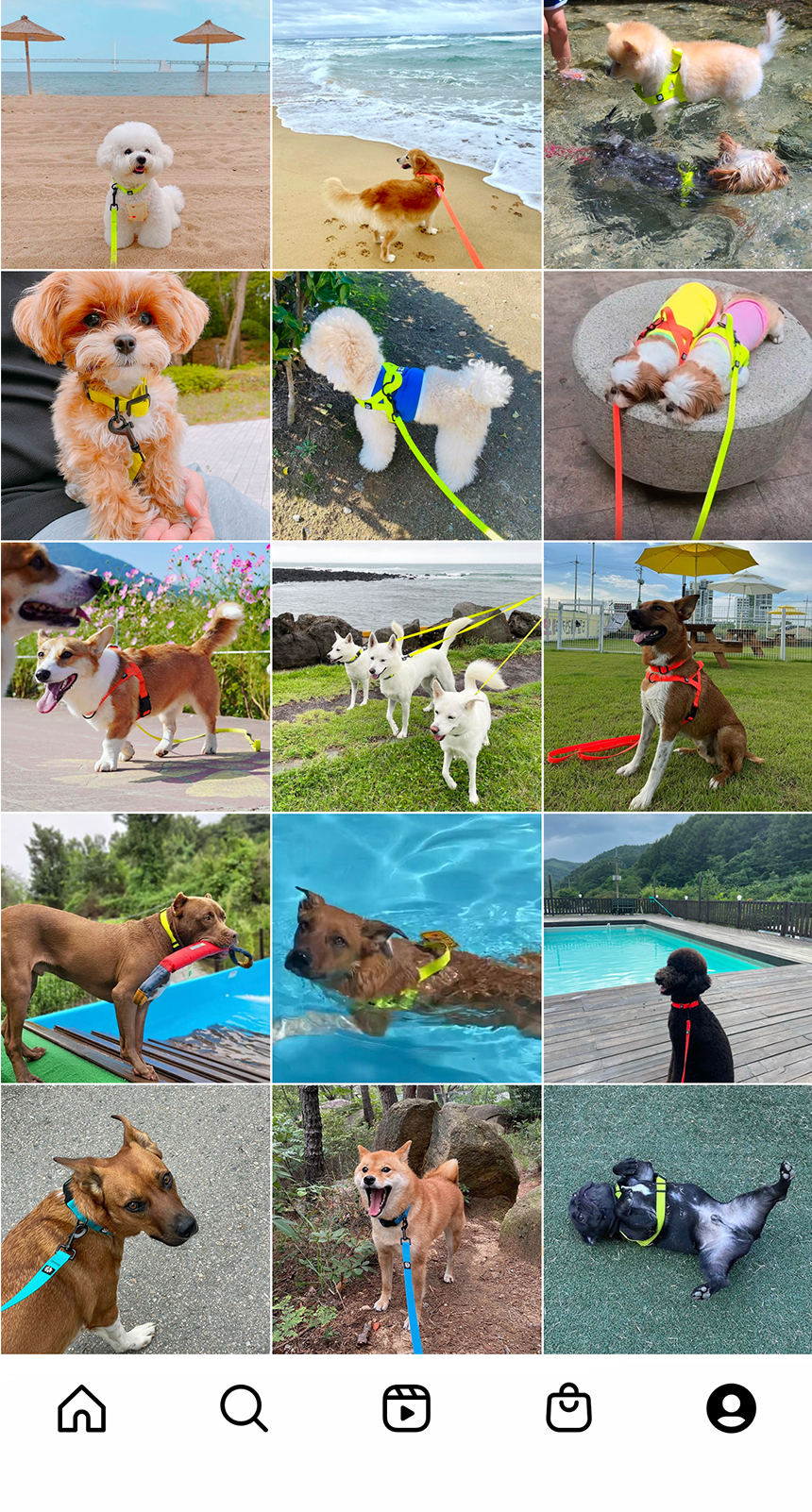Open the dog swimming in pool post
The width and height of the screenshot is (812, 1512).
click(x=406, y=948)
